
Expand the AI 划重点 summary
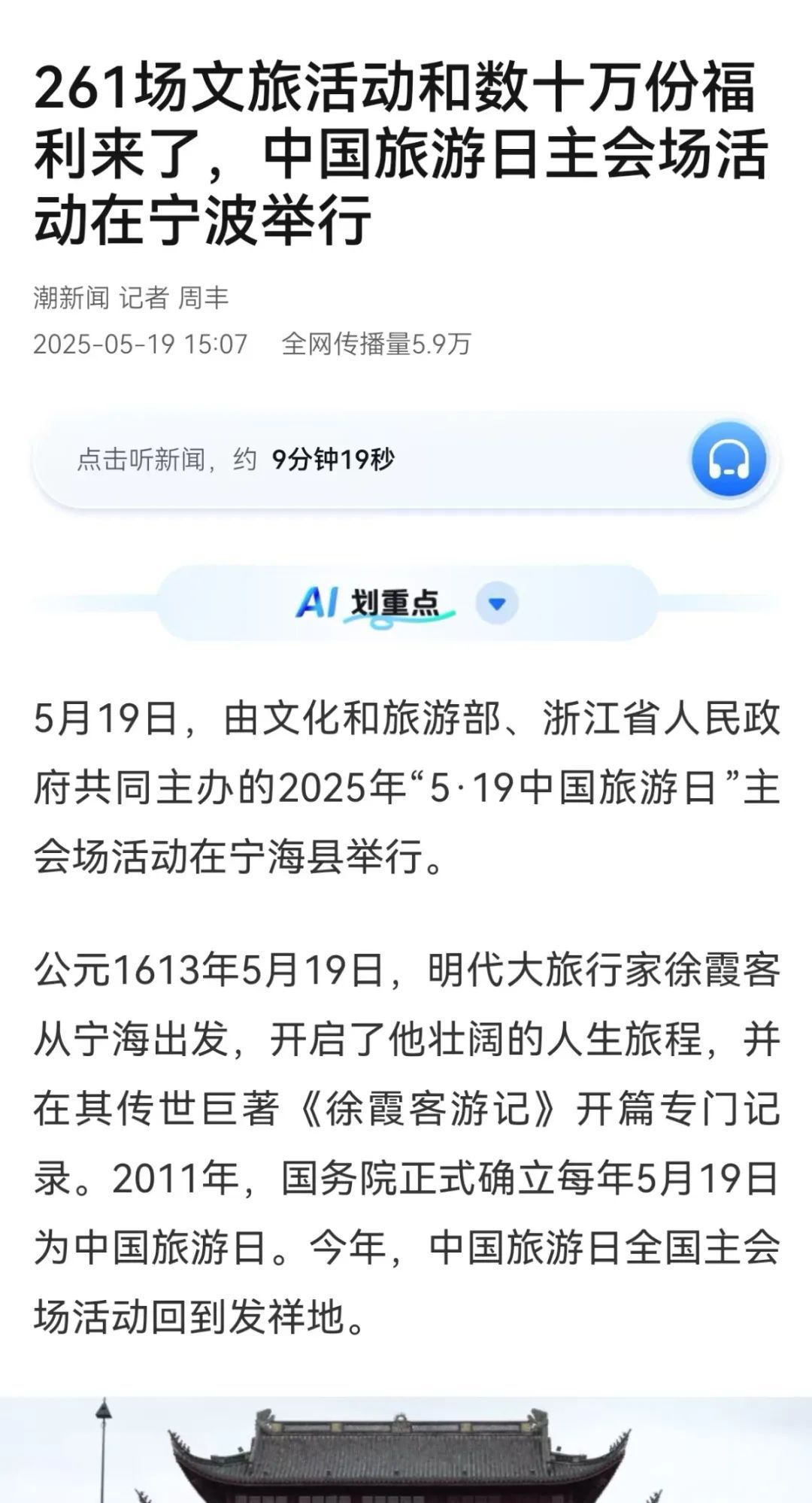coord(497,603)
